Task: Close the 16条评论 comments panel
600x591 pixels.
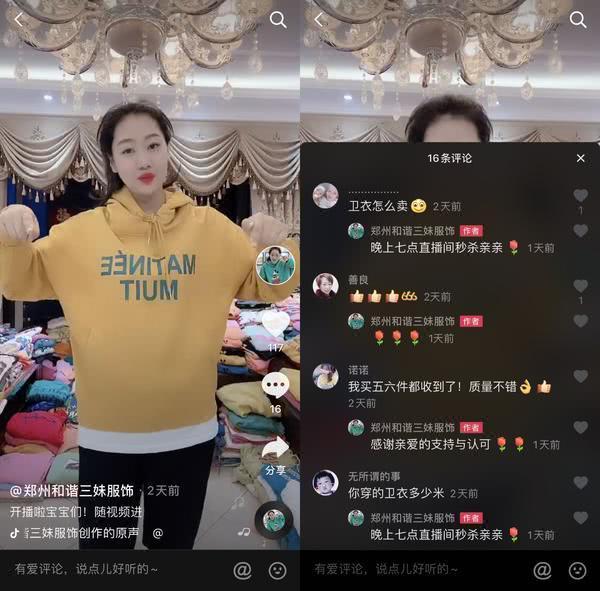Action: click(581, 158)
